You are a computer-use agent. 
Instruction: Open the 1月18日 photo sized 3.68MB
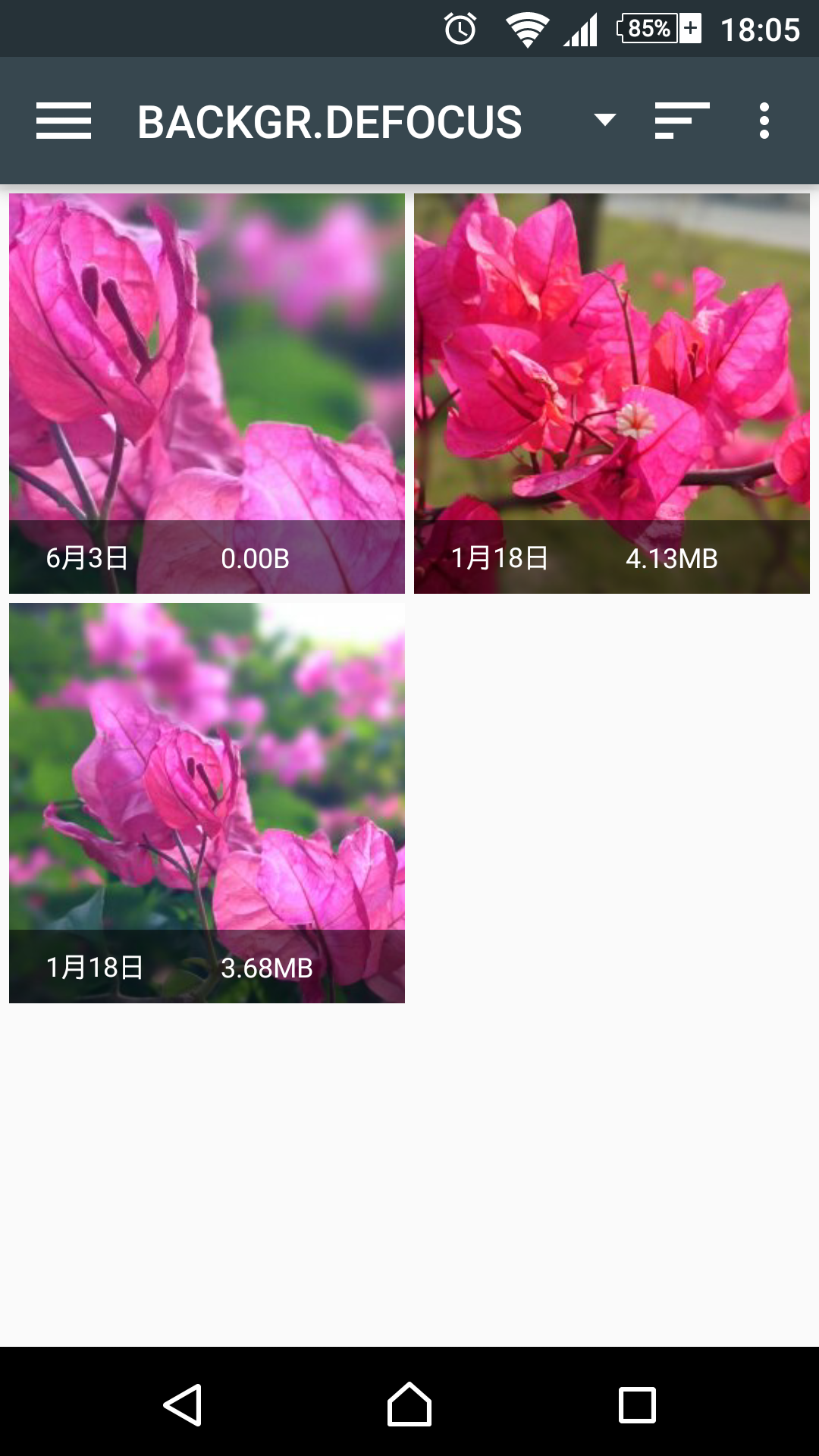(x=206, y=802)
